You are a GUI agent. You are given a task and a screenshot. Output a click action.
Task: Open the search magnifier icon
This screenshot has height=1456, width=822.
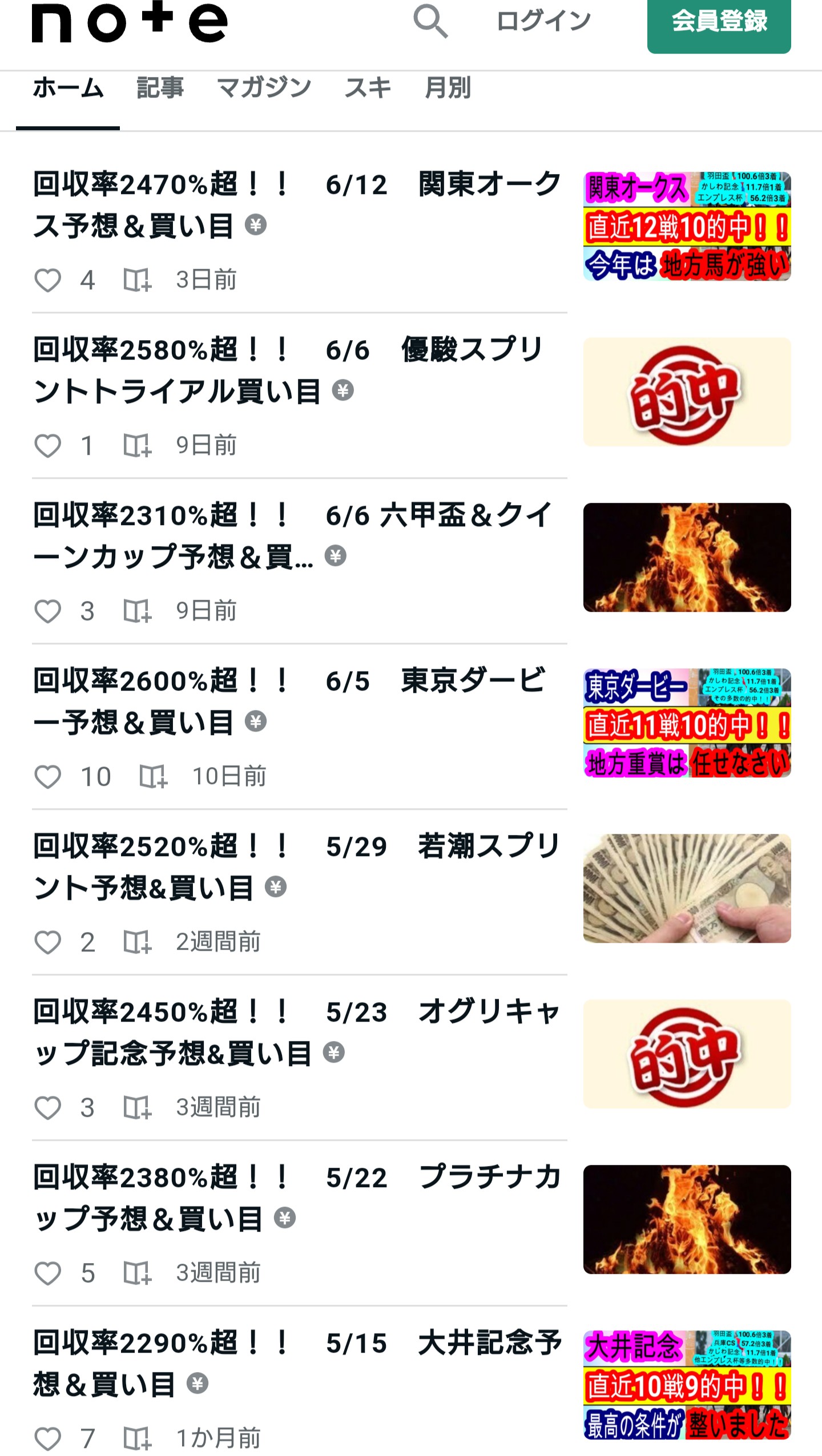430,22
